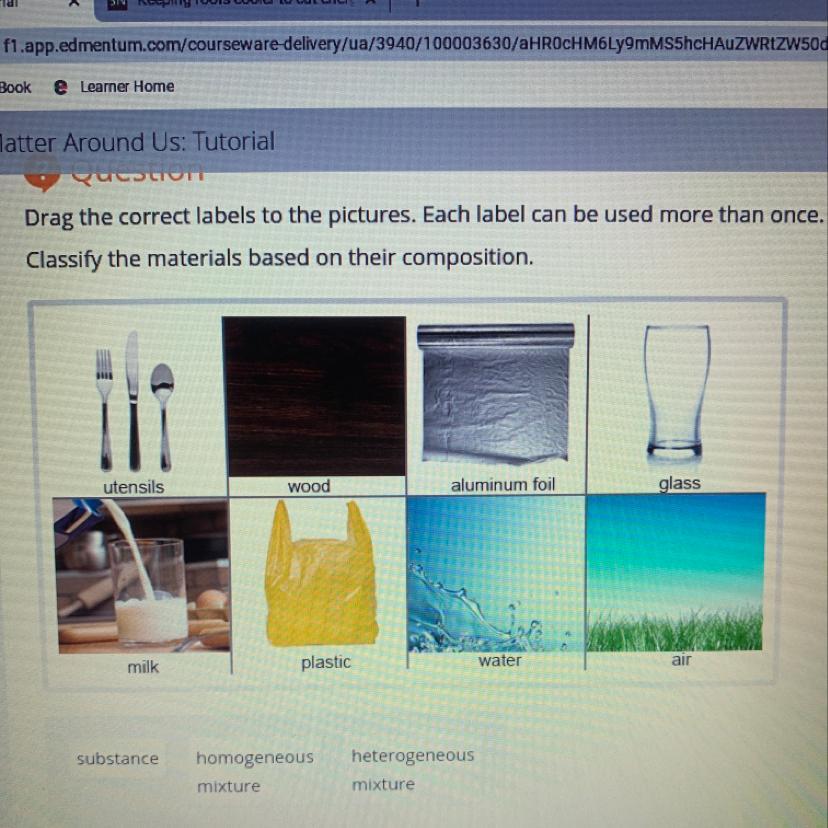The image size is (828, 828).
Task: Open the Book bookmark
Action: (14, 87)
